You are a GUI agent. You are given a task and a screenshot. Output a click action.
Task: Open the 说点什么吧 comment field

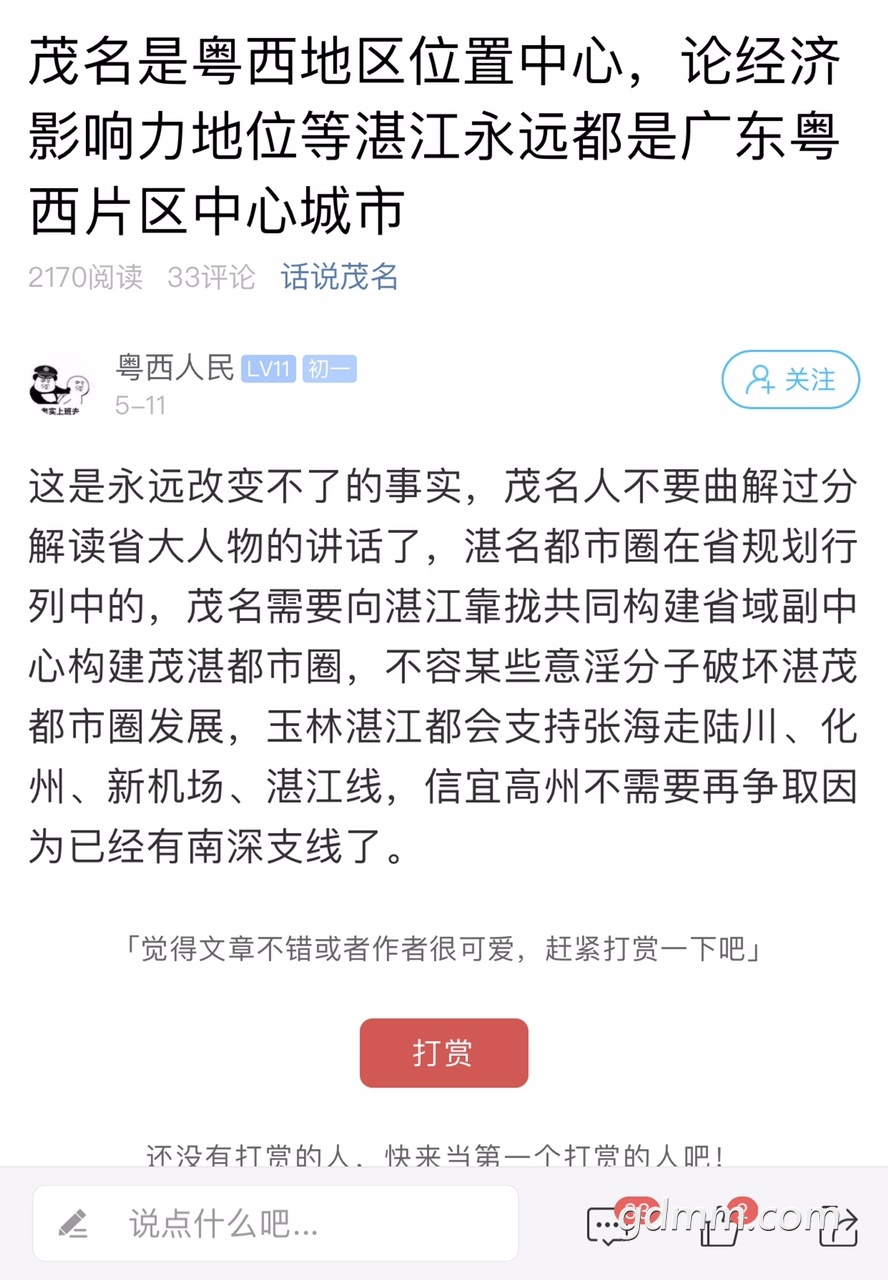tap(275, 1222)
